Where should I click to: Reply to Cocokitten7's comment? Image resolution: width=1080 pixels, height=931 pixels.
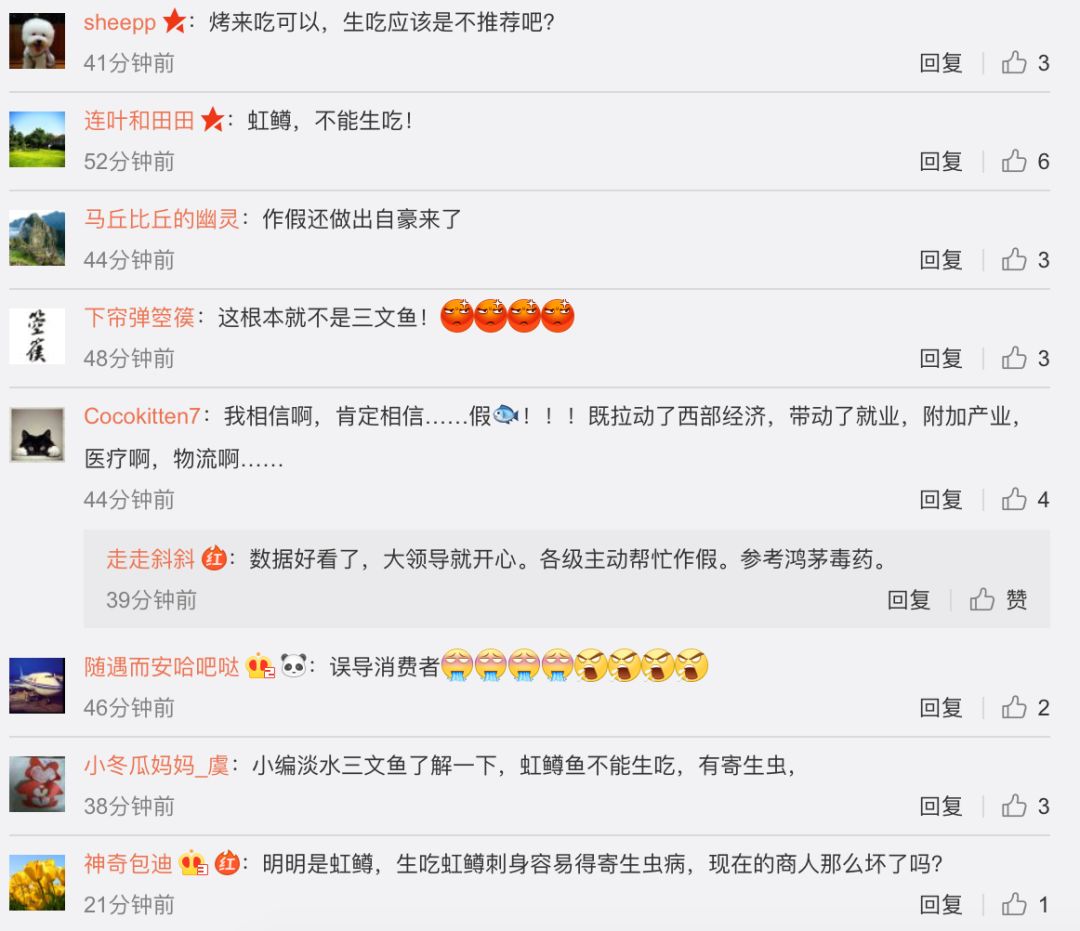tap(940, 499)
